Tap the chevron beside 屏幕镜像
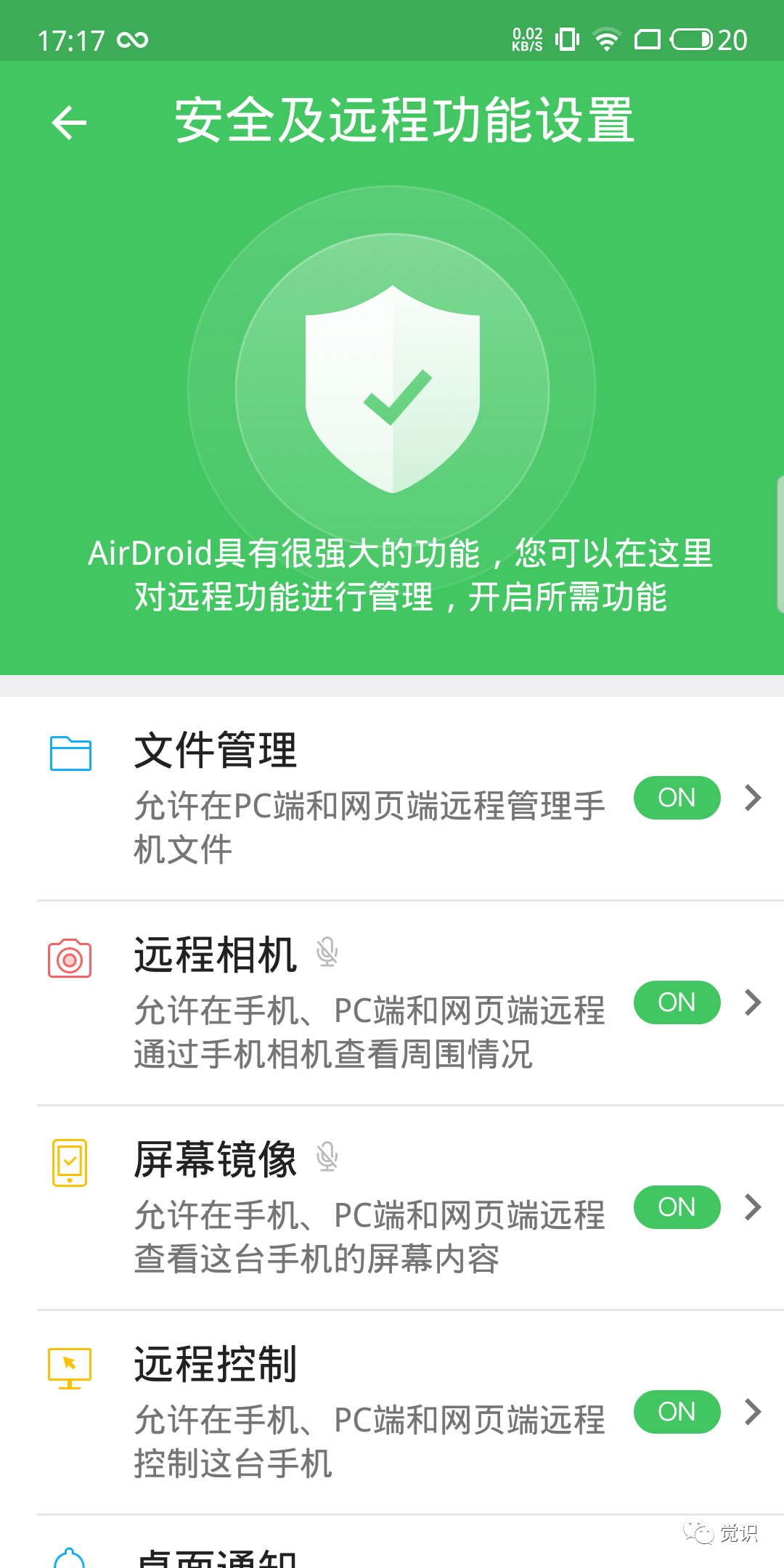Image resolution: width=784 pixels, height=1568 pixels. [754, 1207]
